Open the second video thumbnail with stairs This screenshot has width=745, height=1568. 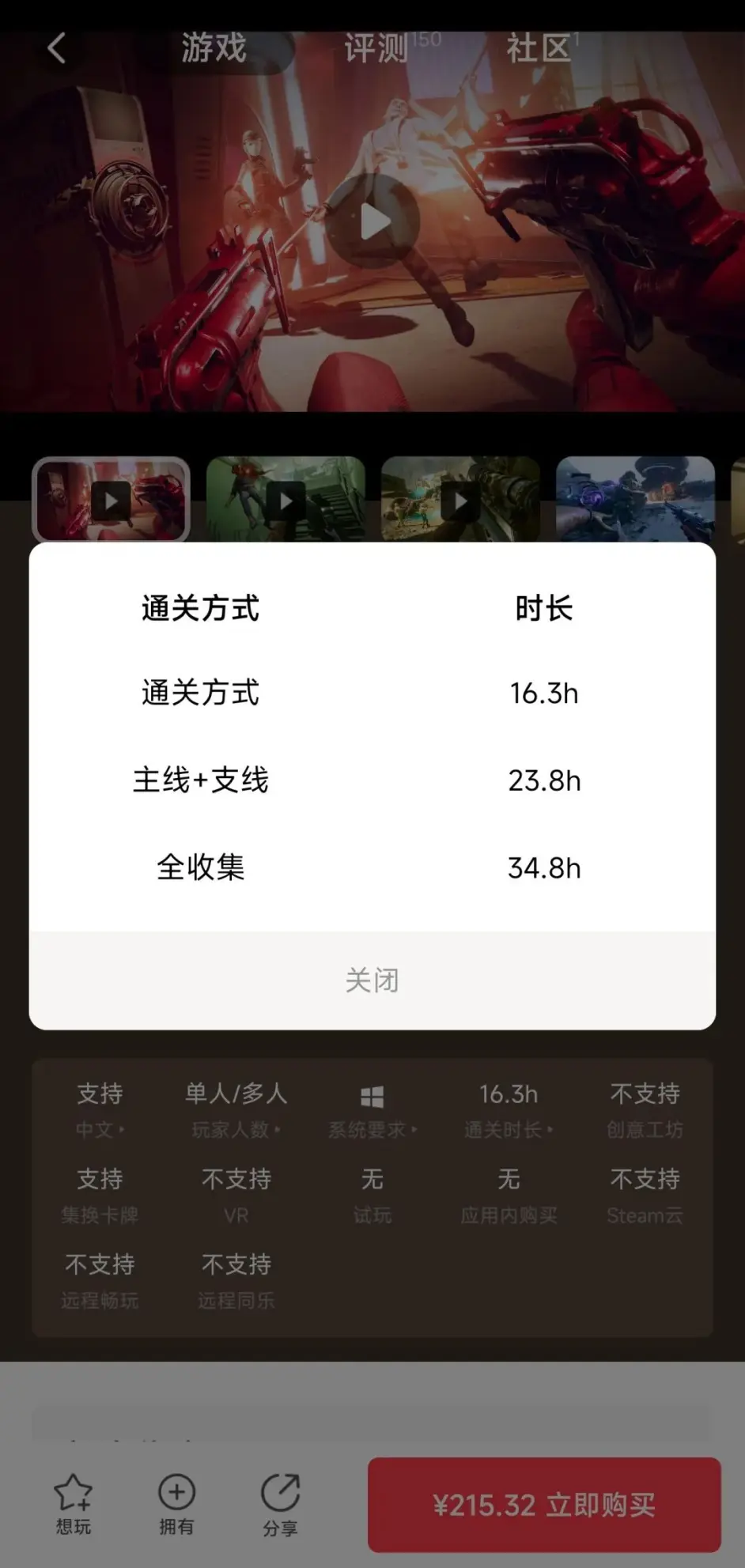point(286,500)
